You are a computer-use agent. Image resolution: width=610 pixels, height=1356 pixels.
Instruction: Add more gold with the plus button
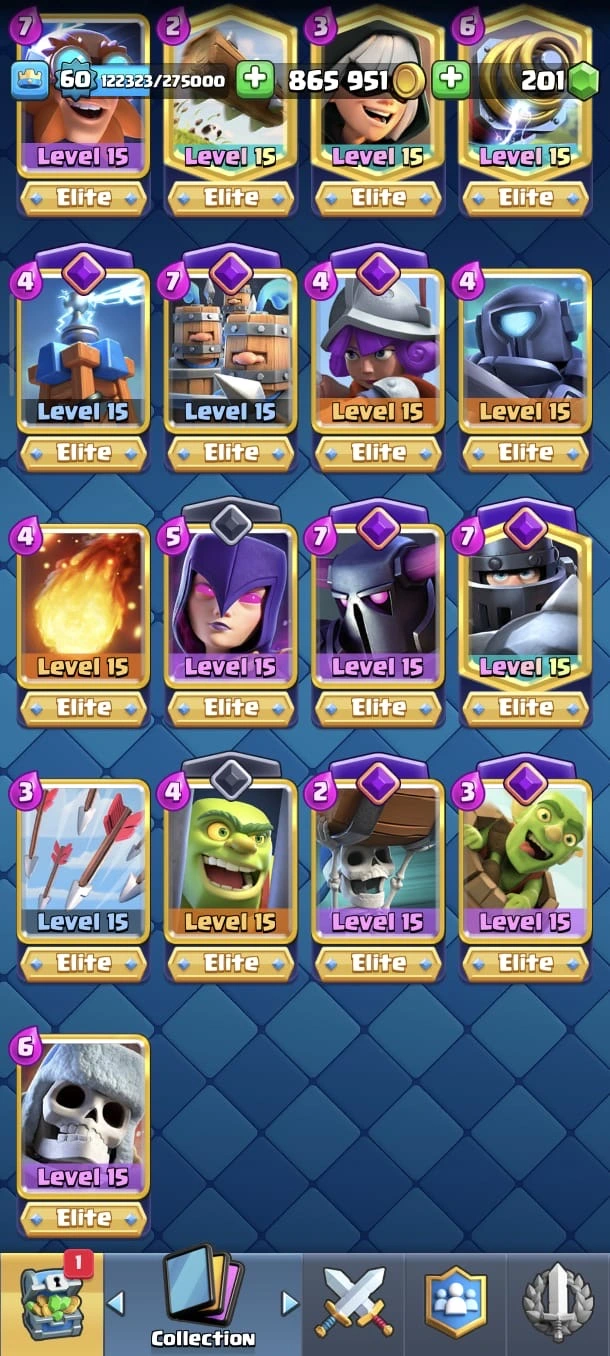click(452, 79)
